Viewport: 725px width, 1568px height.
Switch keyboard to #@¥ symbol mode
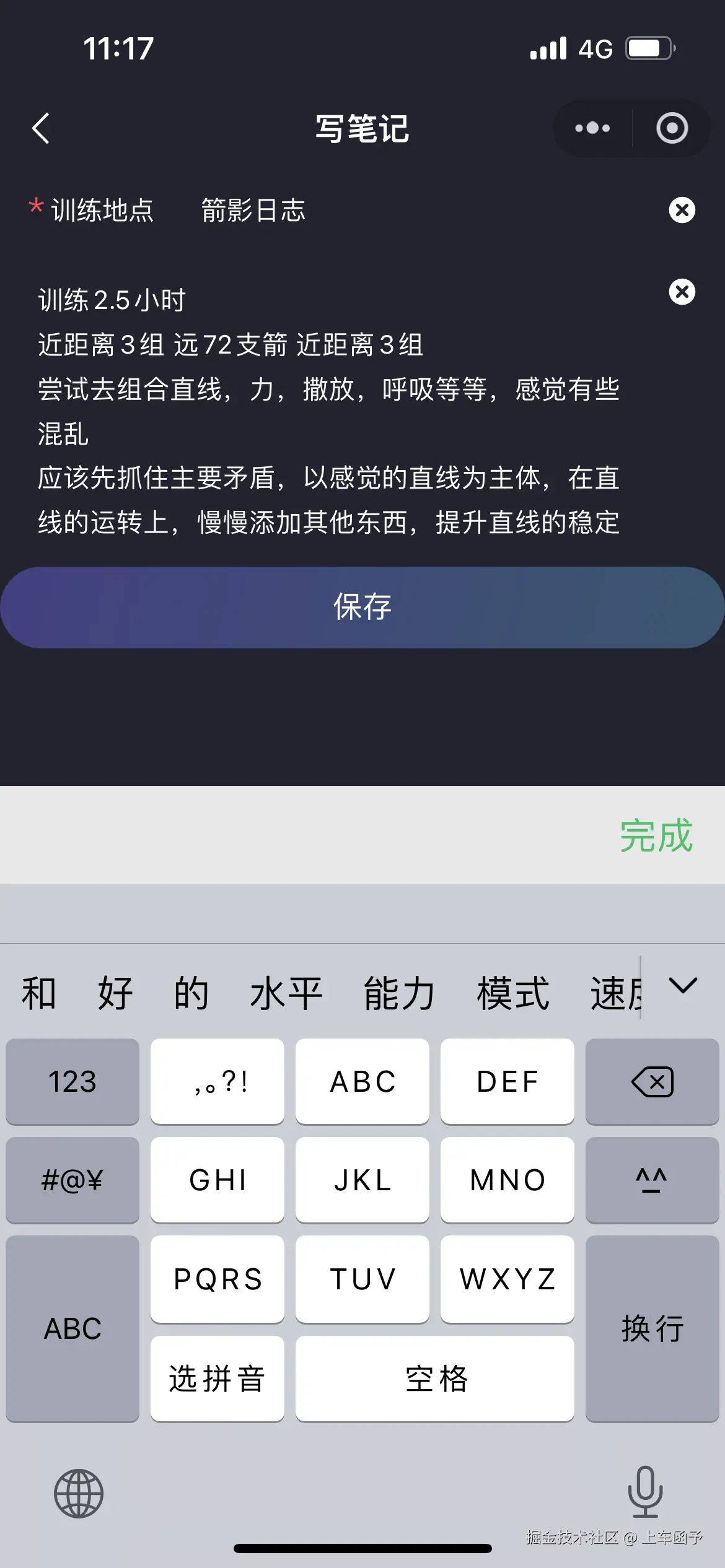tap(72, 1180)
